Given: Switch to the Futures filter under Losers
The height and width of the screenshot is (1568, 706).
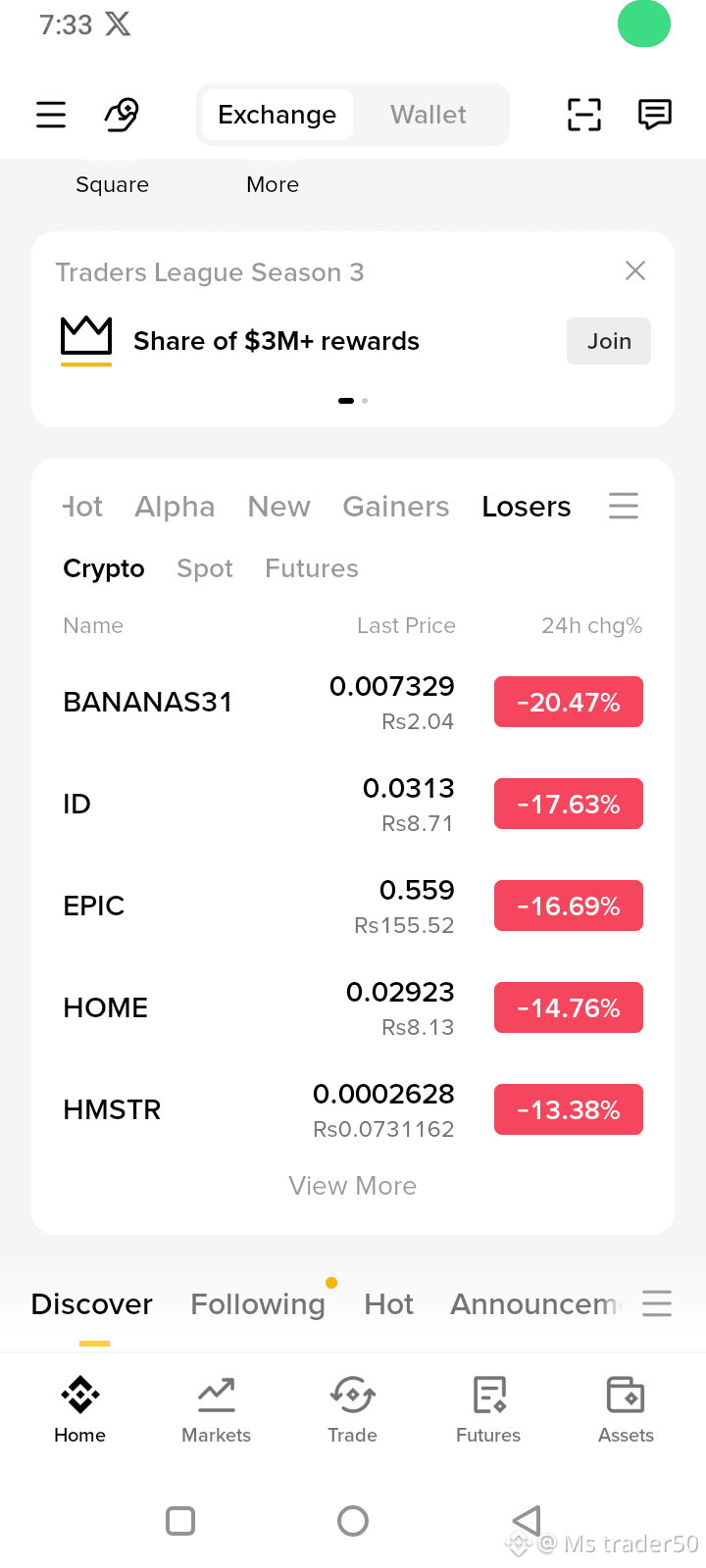Looking at the screenshot, I should 312,568.
